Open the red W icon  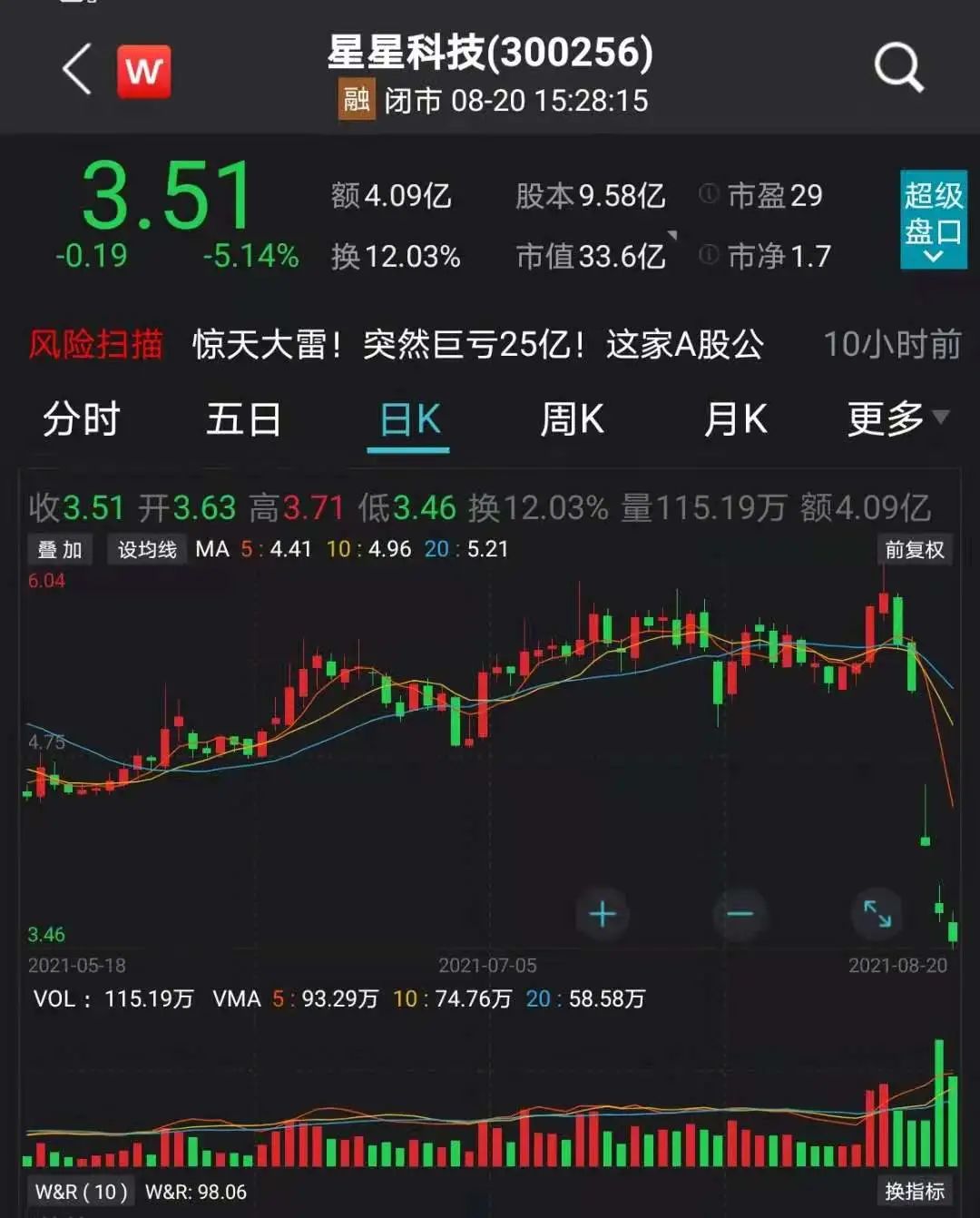coord(143,70)
